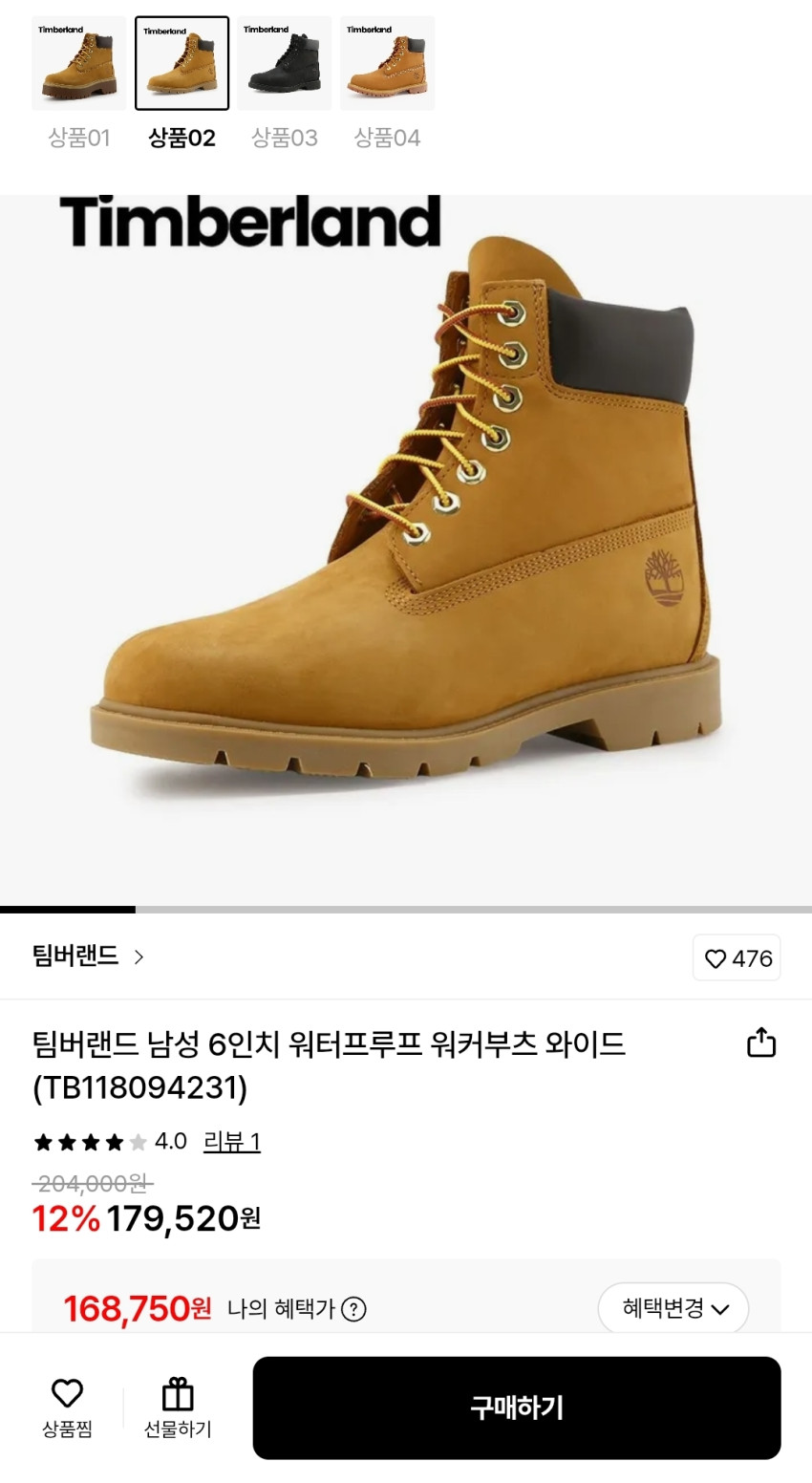Tap the 구매하기 button

coord(516,1408)
